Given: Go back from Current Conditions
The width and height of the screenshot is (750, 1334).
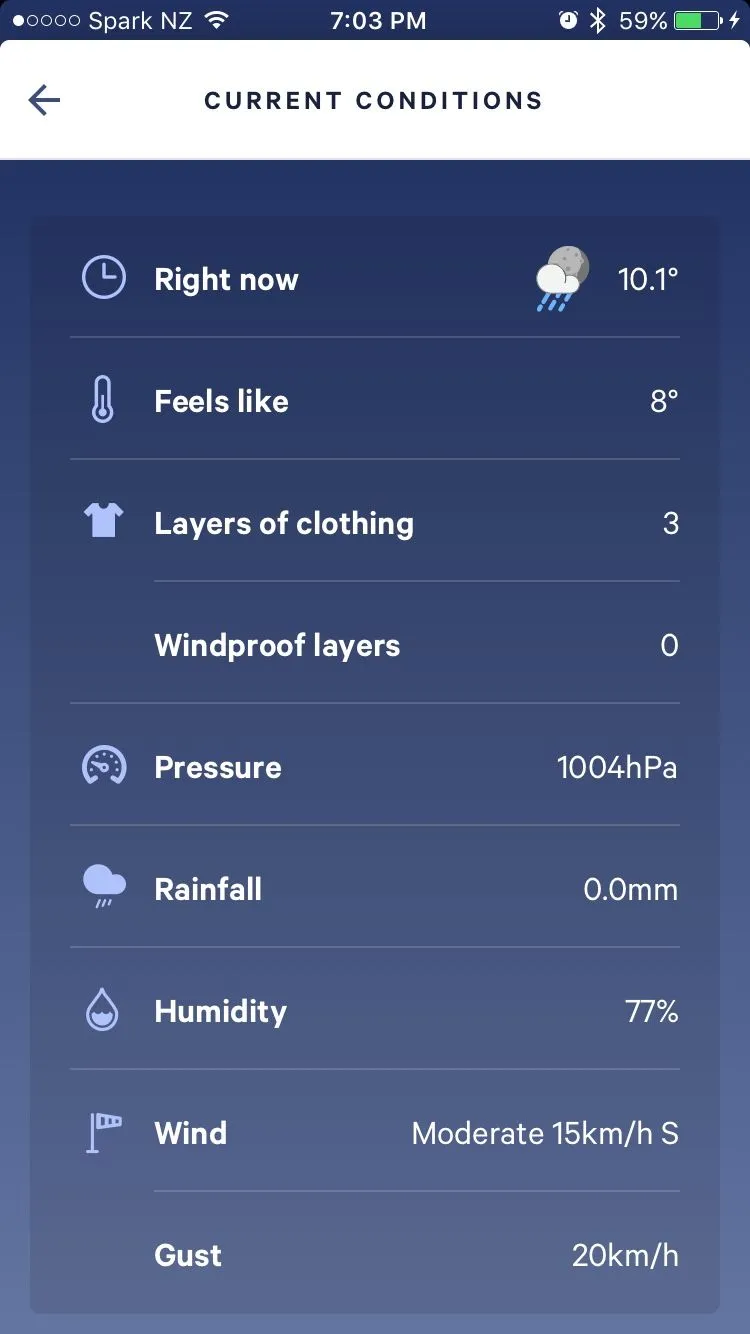Looking at the screenshot, I should [44, 100].
